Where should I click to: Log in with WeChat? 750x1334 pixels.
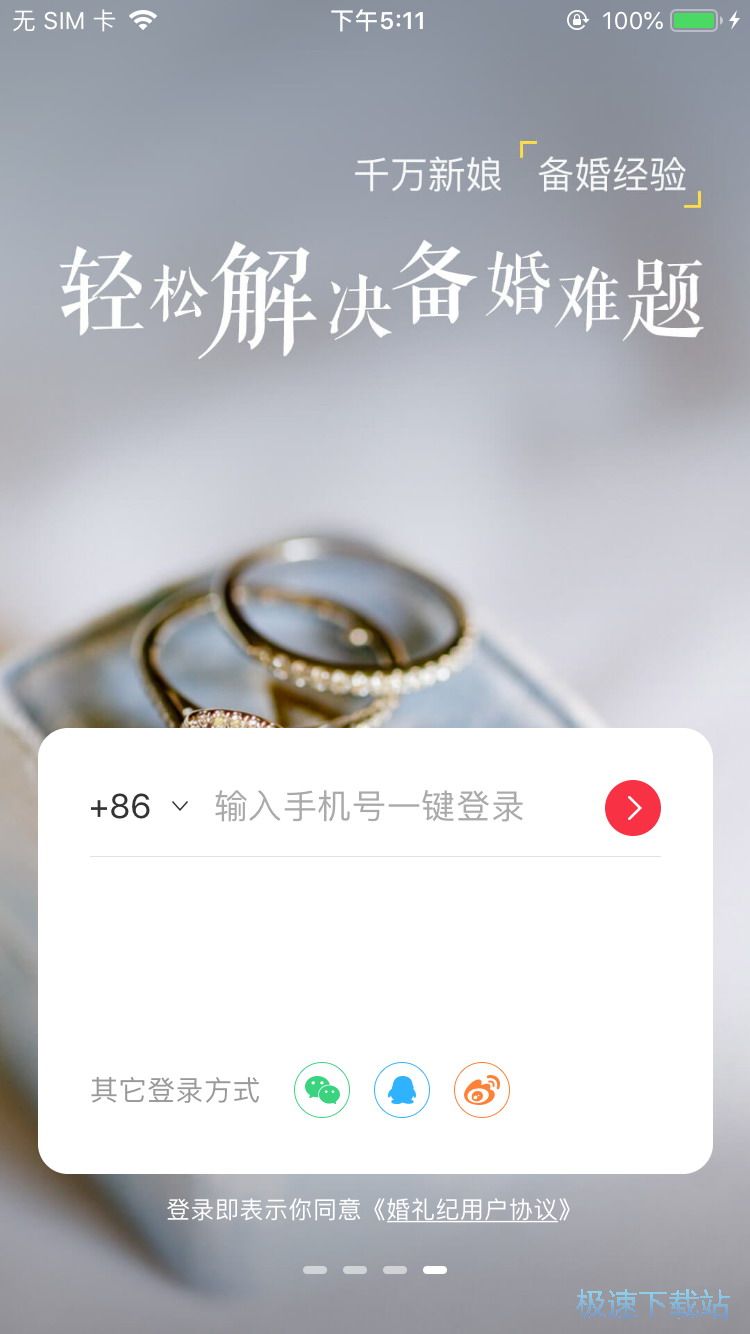pos(322,1090)
